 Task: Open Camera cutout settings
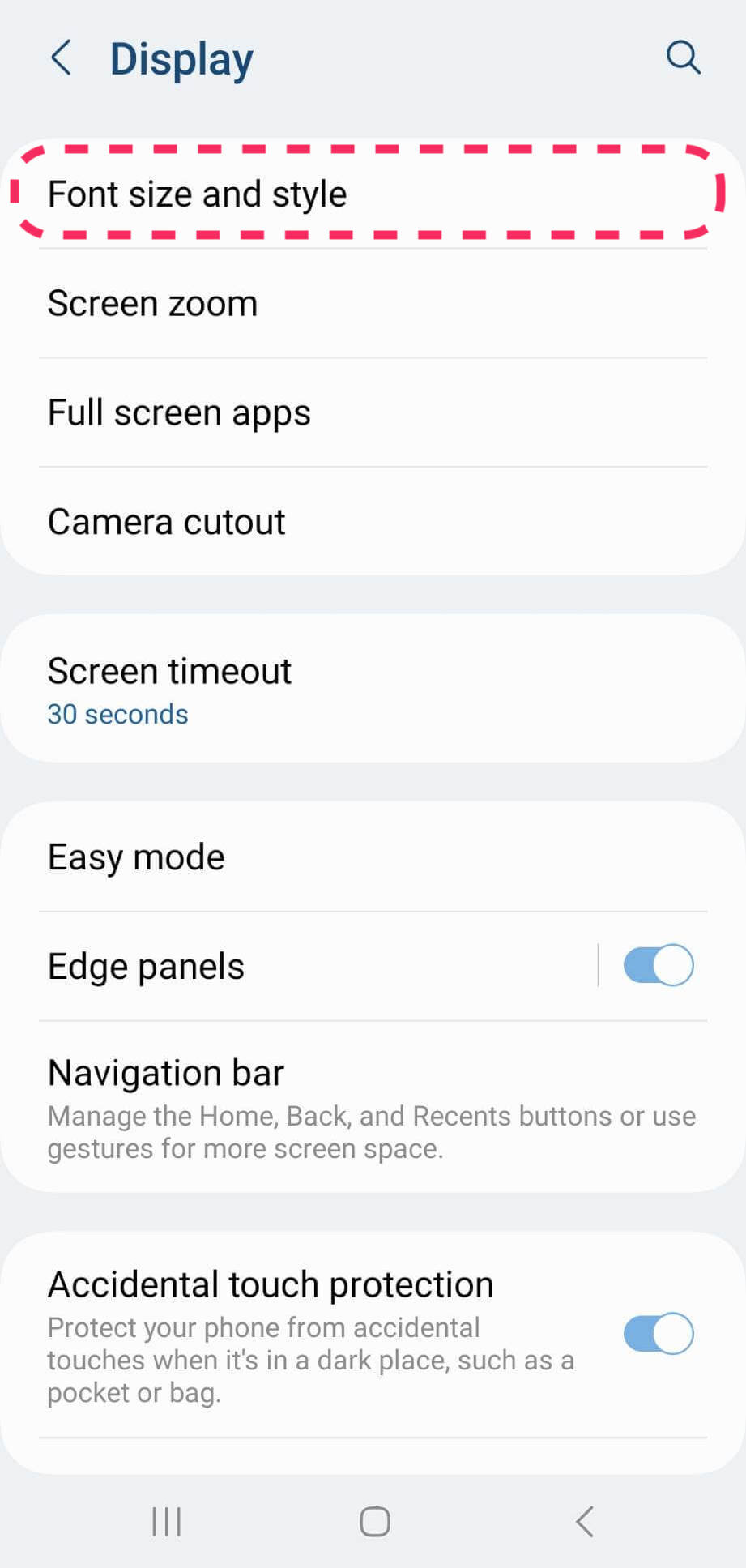(167, 522)
